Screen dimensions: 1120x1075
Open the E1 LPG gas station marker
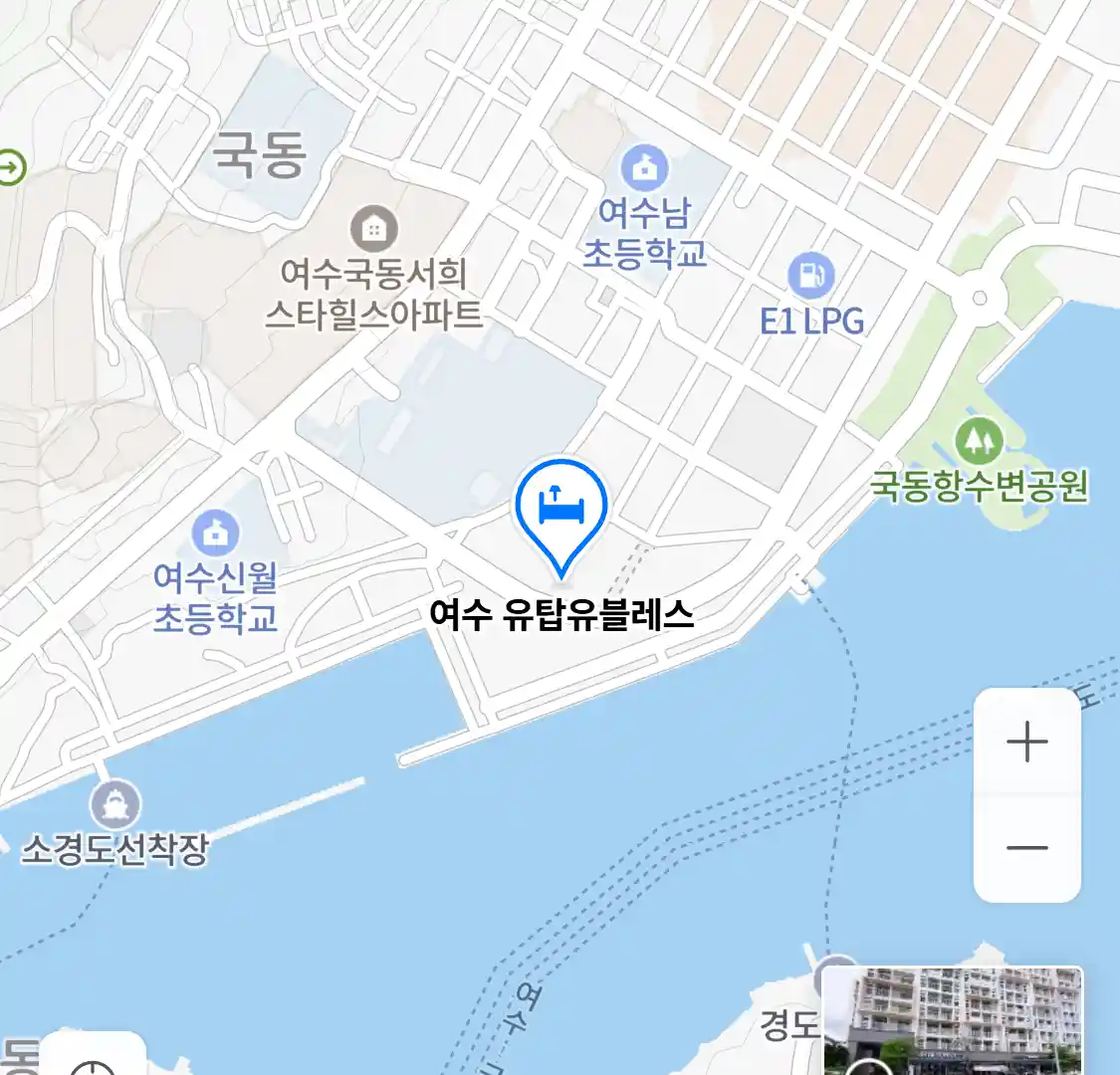810,276
